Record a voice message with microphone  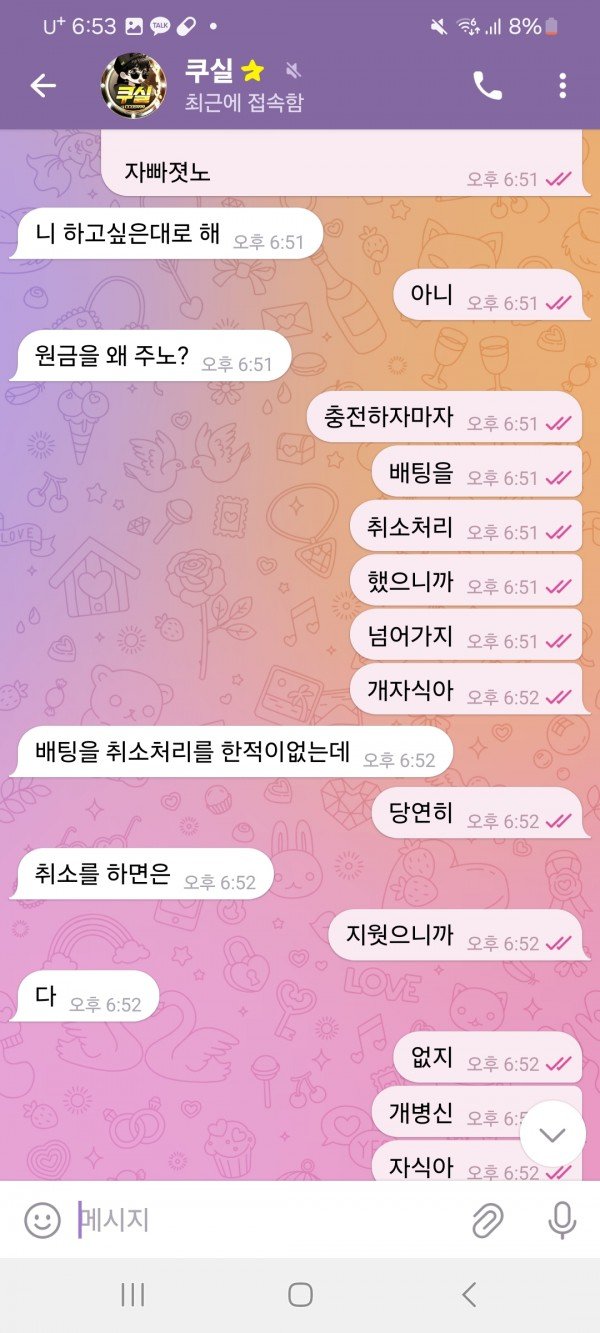point(561,1220)
